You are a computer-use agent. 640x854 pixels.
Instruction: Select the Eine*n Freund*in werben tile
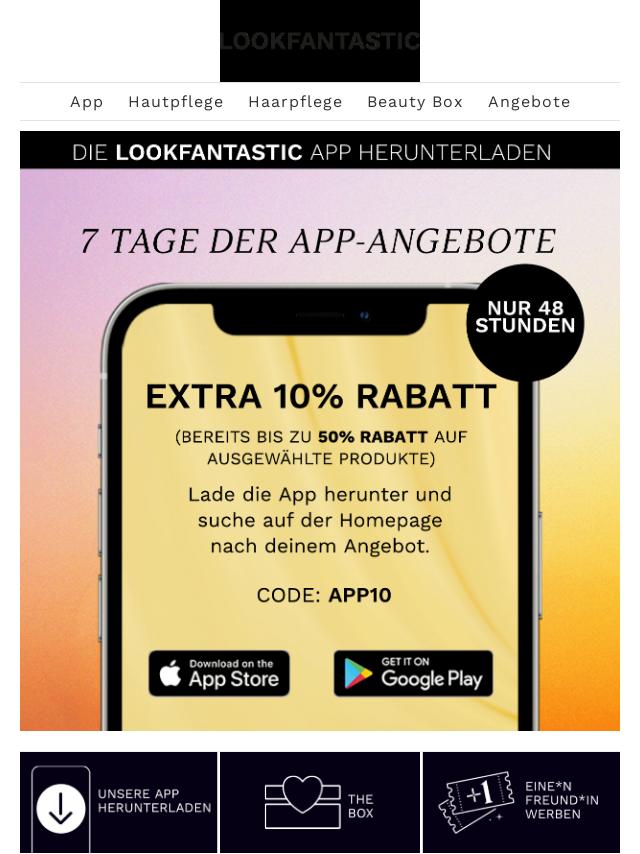521,802
